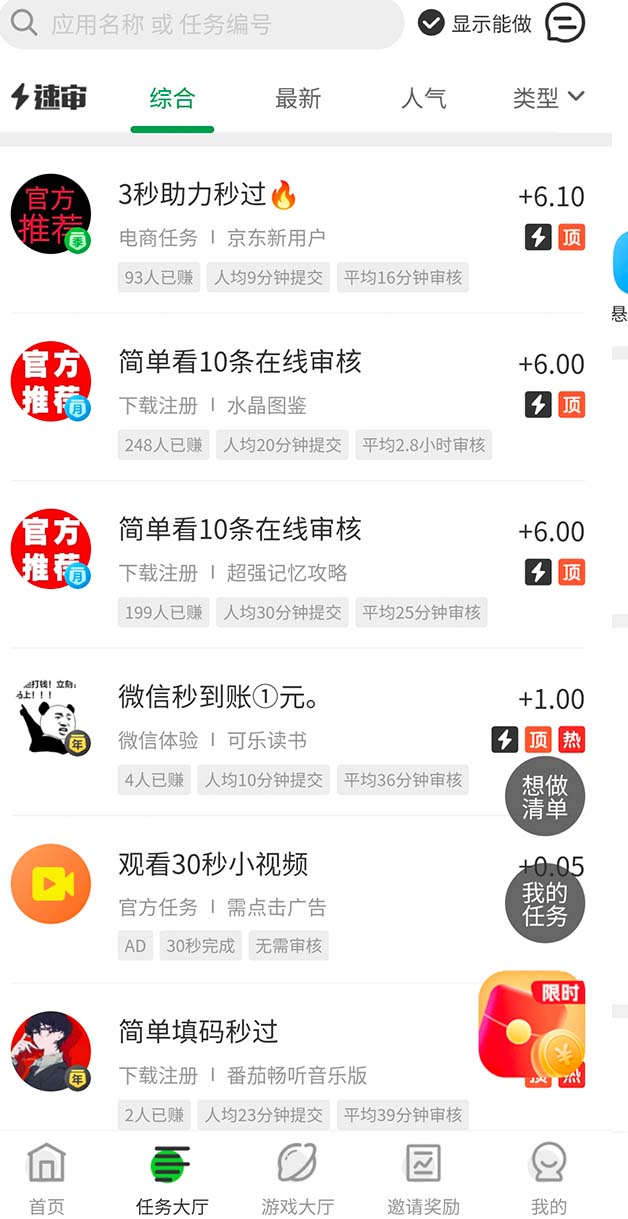Toggle the 显示能做 checkbox
The height and width of the screenshot is (1219, 628).
431,23
